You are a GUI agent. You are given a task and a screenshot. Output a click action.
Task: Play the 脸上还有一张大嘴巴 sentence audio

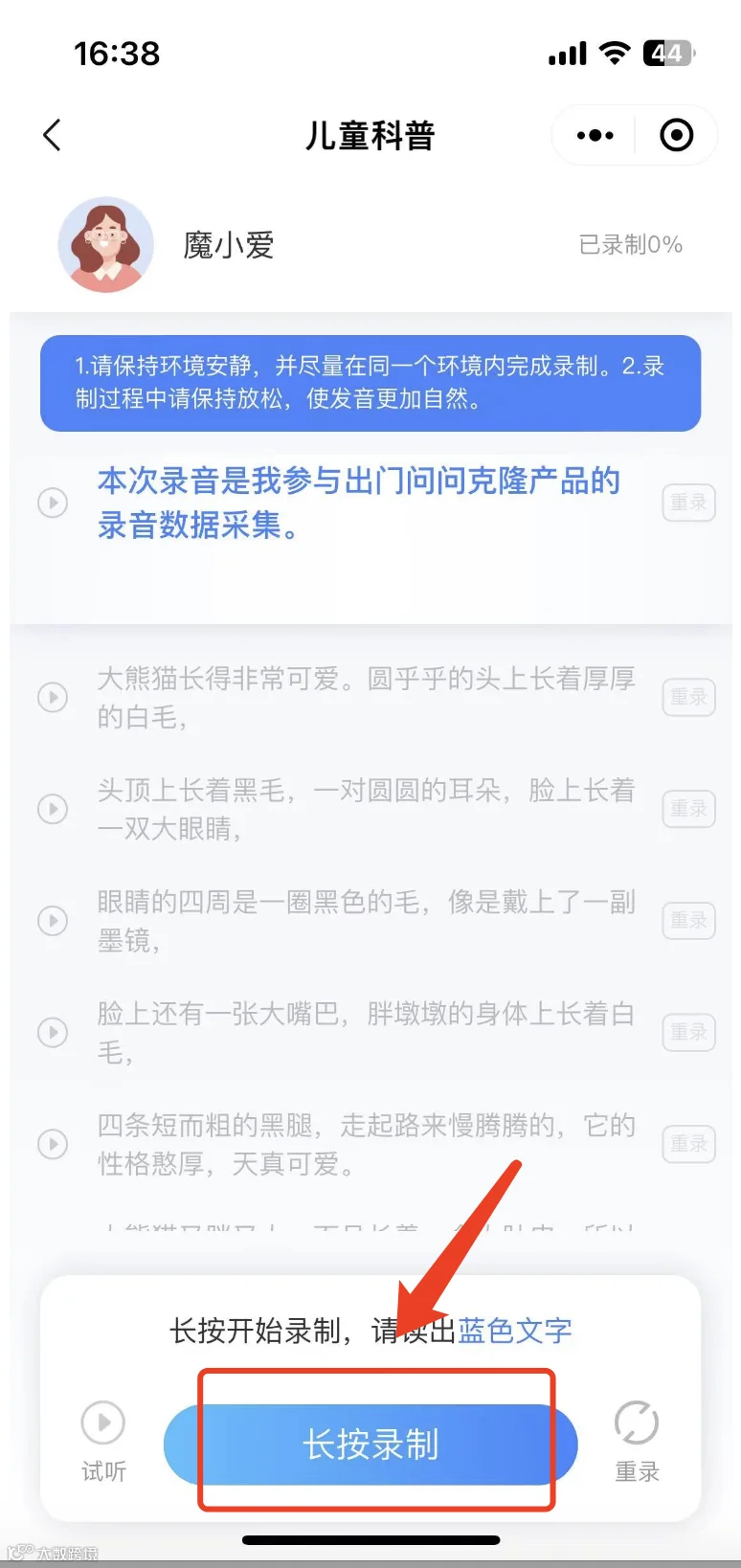(53, 1032)
